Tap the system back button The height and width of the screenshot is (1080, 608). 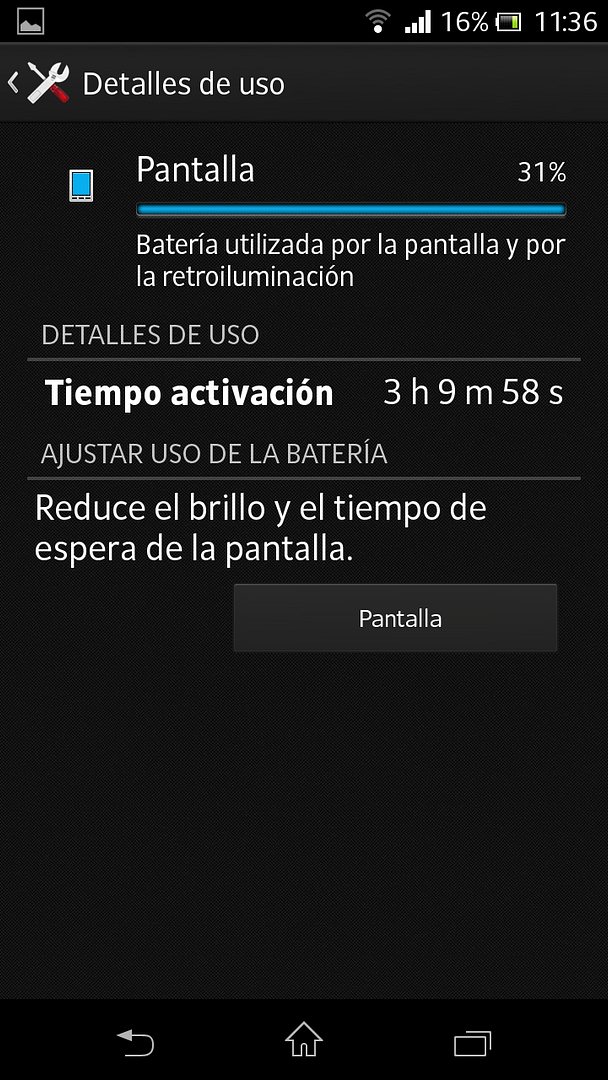[x=135, y=1042]
